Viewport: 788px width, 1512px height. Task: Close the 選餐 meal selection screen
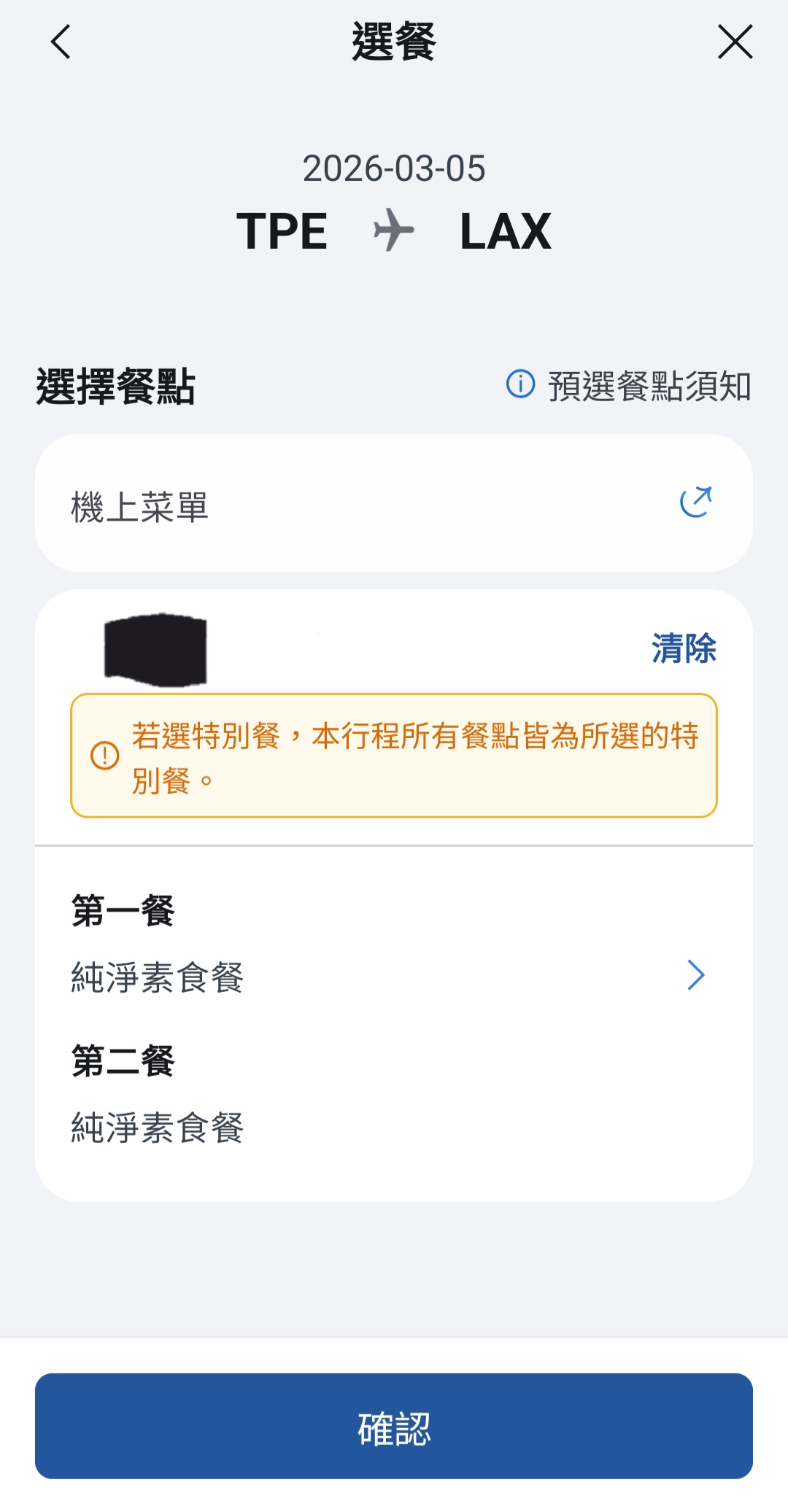(735, 42)
